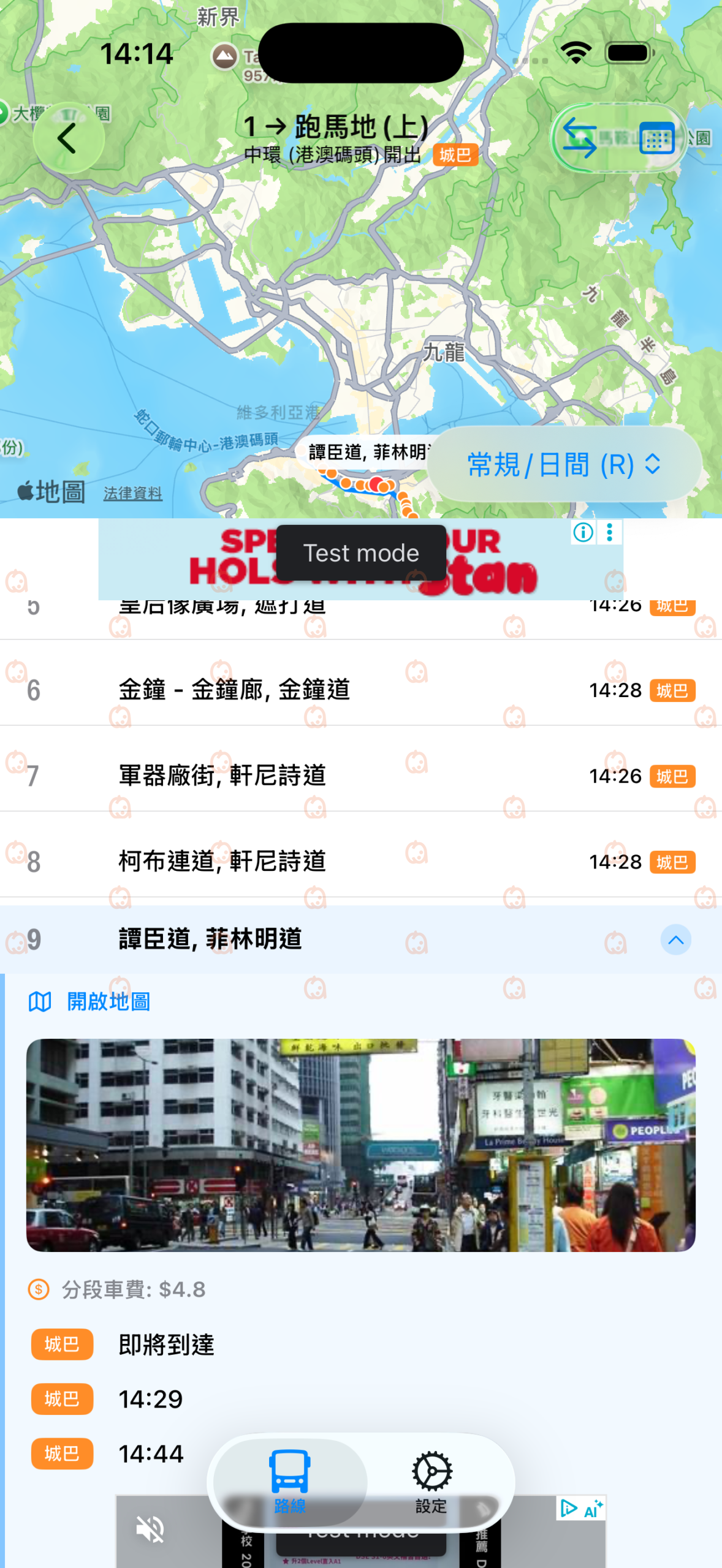Viewport: 722px width, 1568px height.
Task: Reverse the route direction
Action: click(580, 138)
